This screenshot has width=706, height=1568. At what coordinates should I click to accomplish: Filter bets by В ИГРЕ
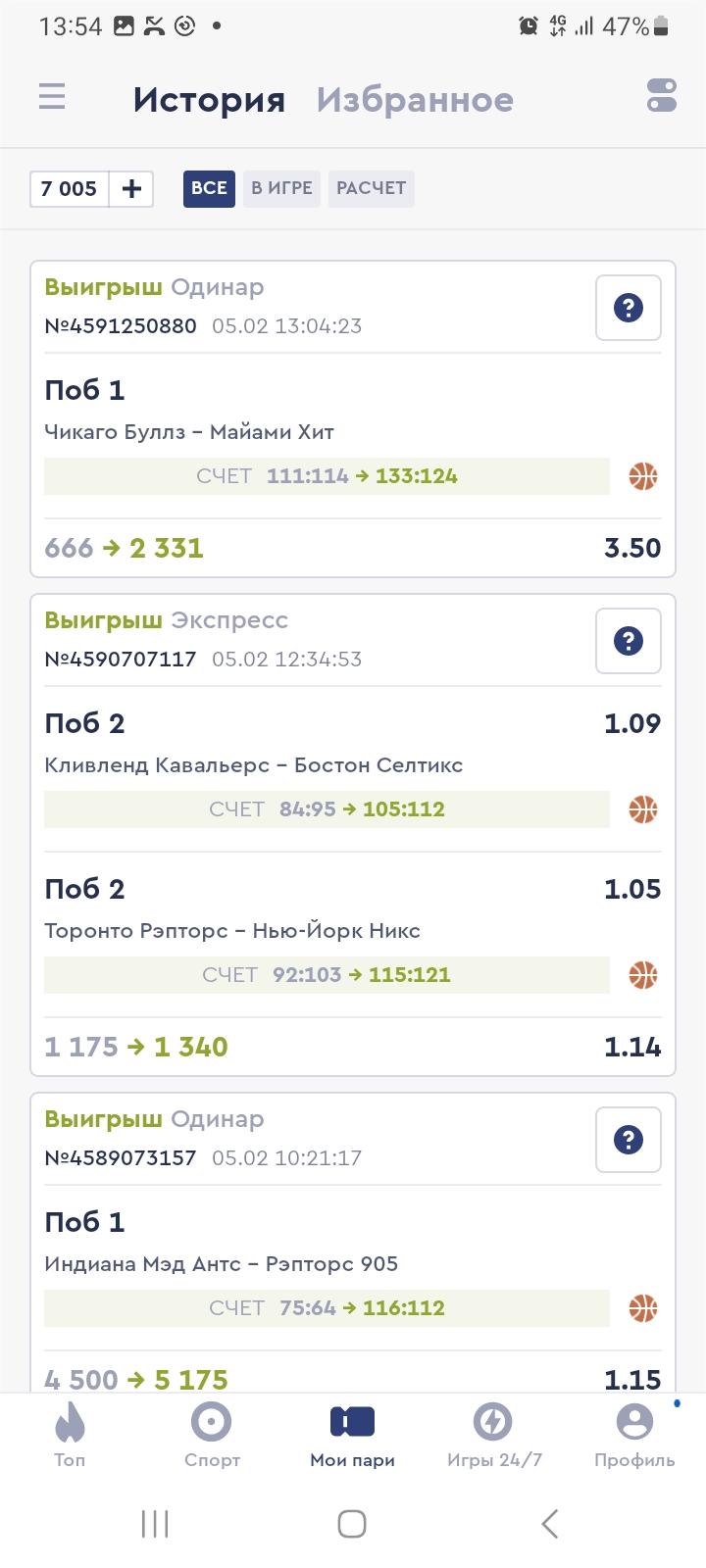[281, 188]
